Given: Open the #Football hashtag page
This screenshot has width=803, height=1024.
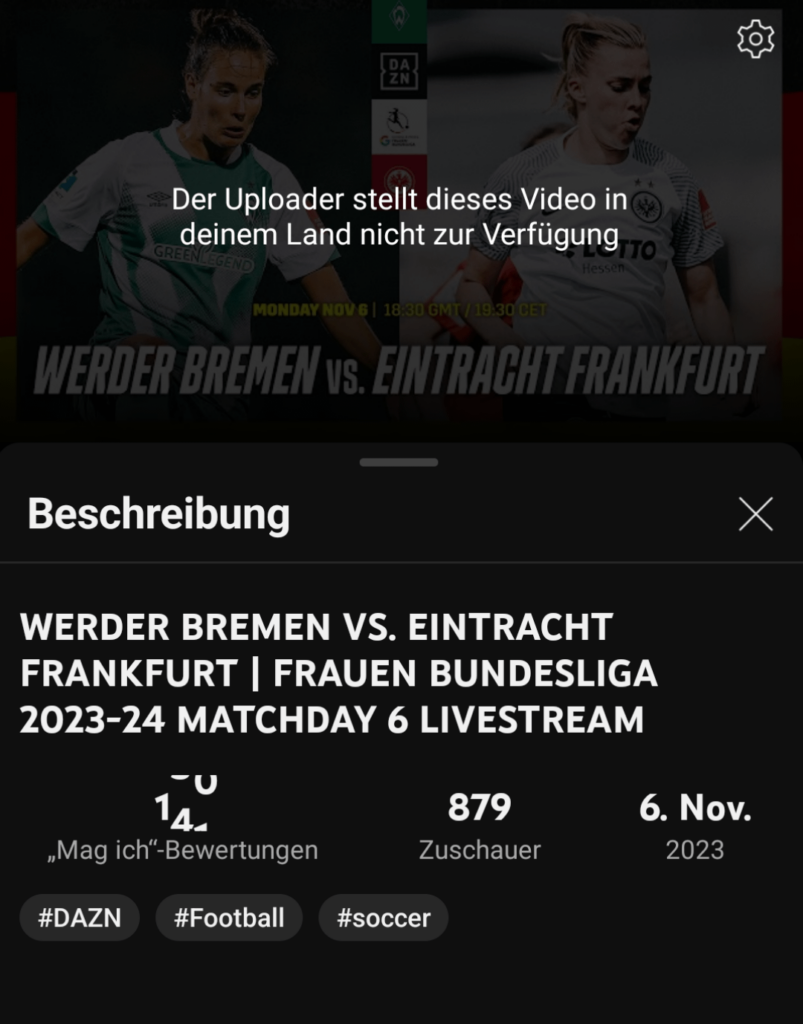Looking at the screenshot, I should tap(228, 917).
